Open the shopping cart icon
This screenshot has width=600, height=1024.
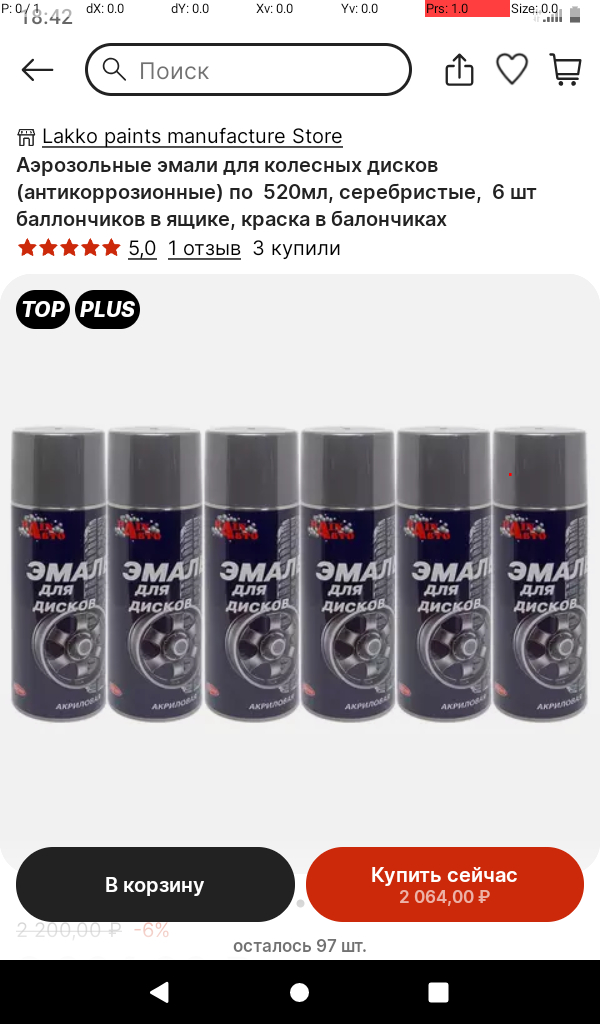(565, 69)
